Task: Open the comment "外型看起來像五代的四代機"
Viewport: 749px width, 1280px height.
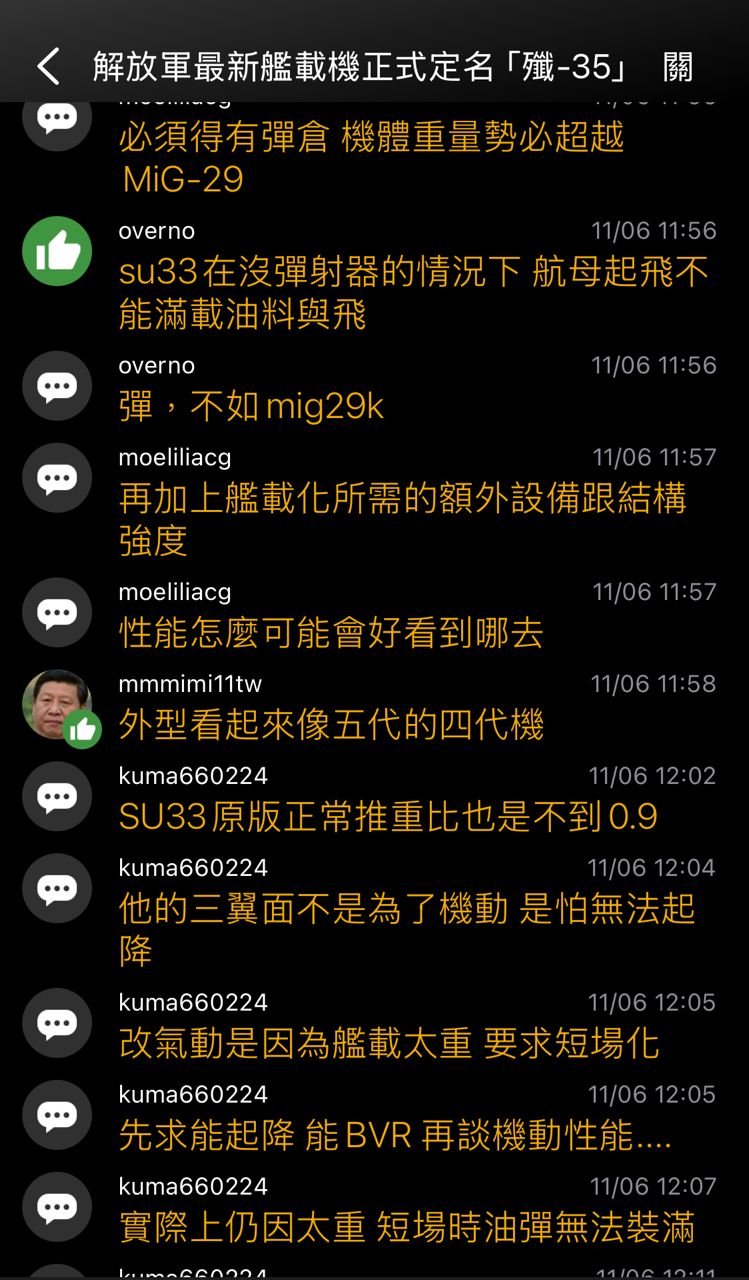Action: coord(331,725)
